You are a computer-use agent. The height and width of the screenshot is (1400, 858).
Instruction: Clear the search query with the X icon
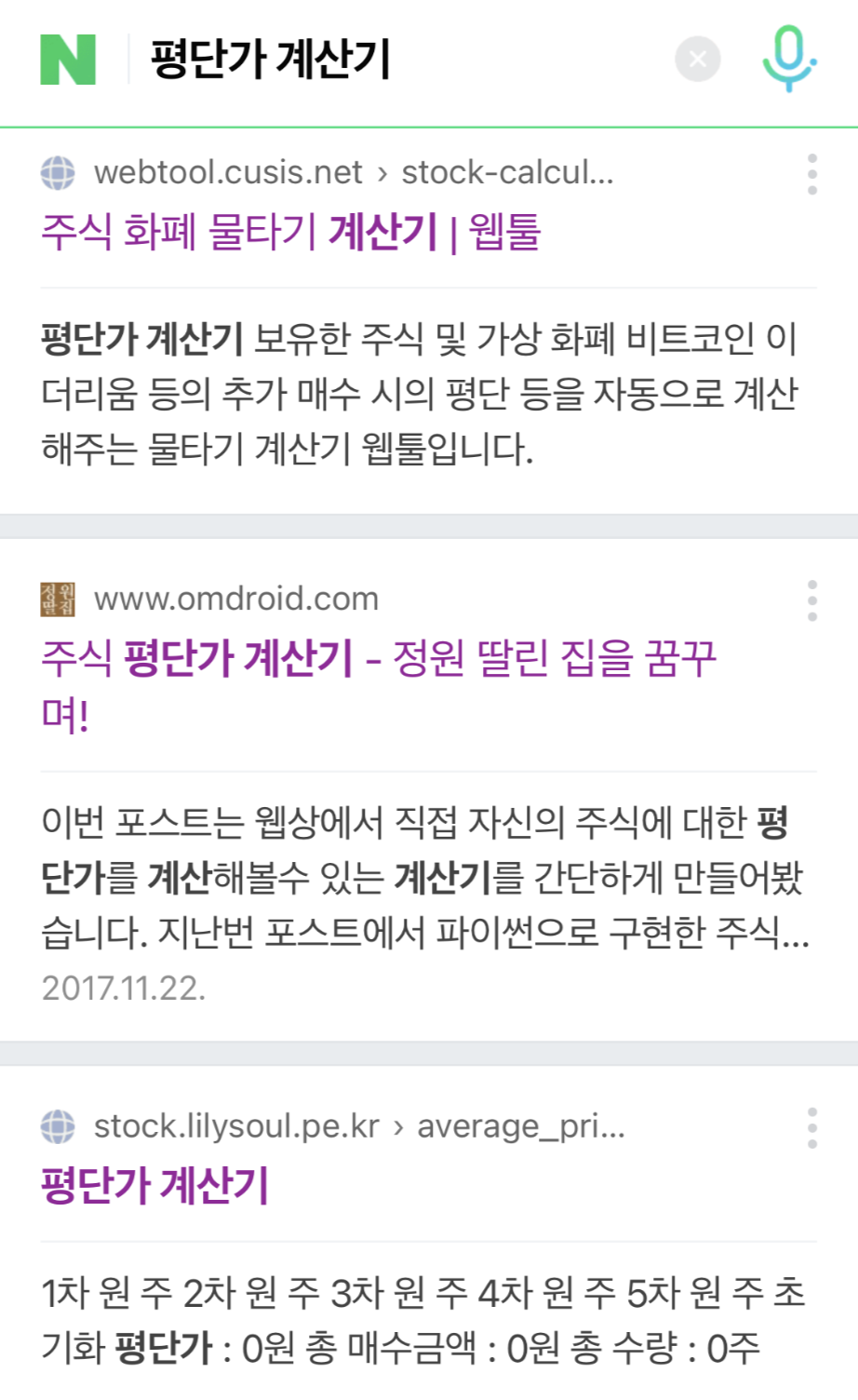[x=696, y=59]
